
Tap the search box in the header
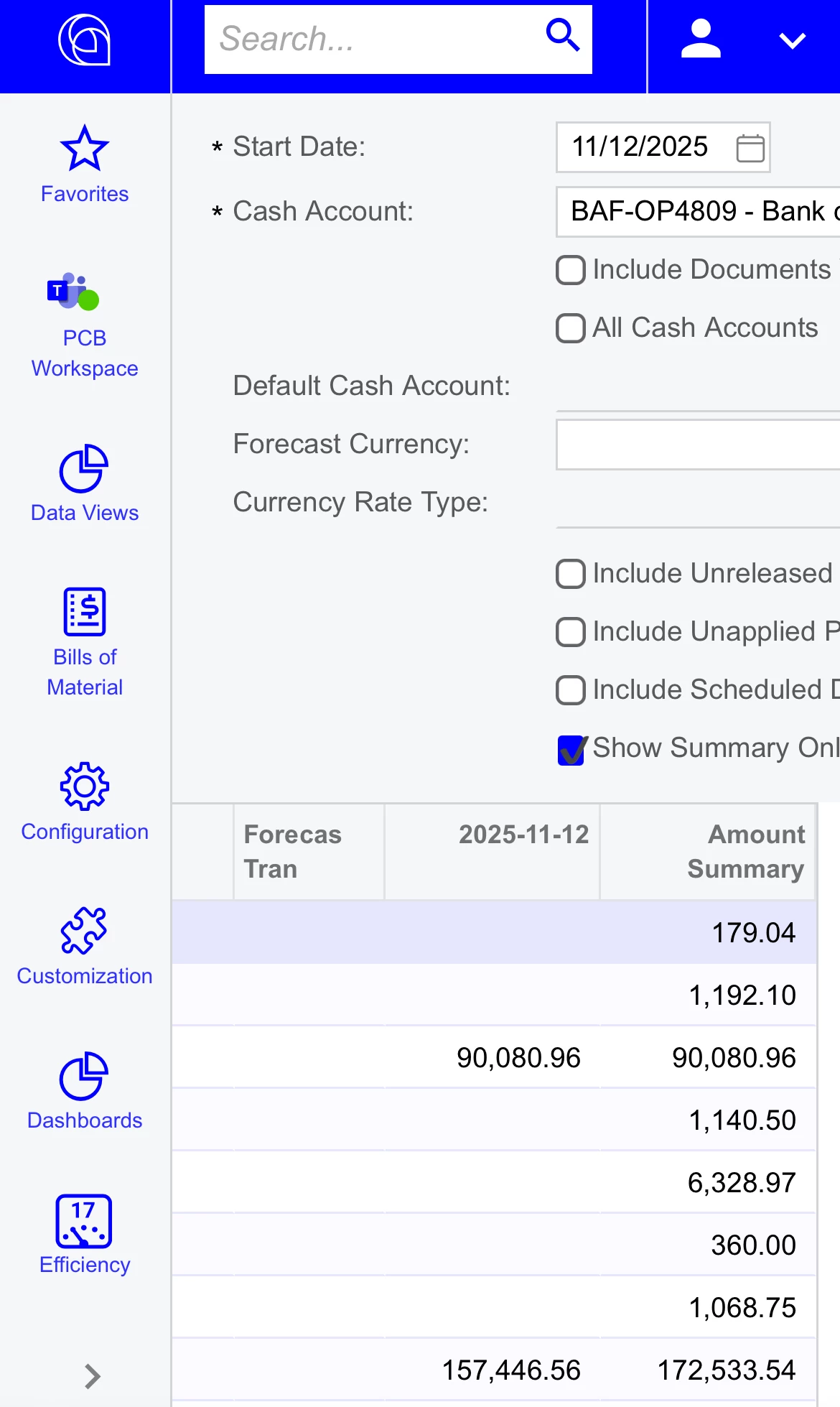[x=373, y=39]
